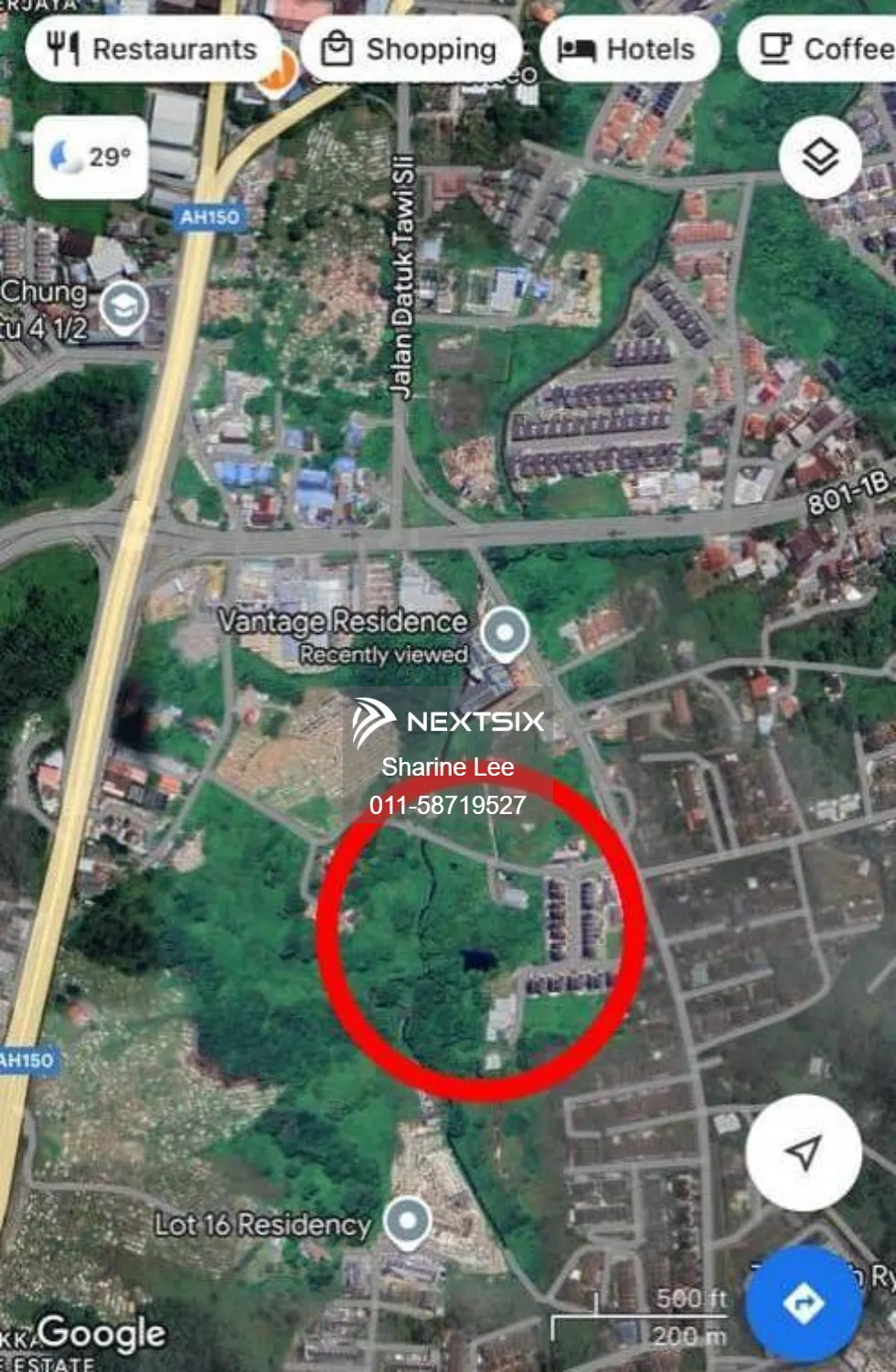Switch to the Hotels category

(628, 49)
